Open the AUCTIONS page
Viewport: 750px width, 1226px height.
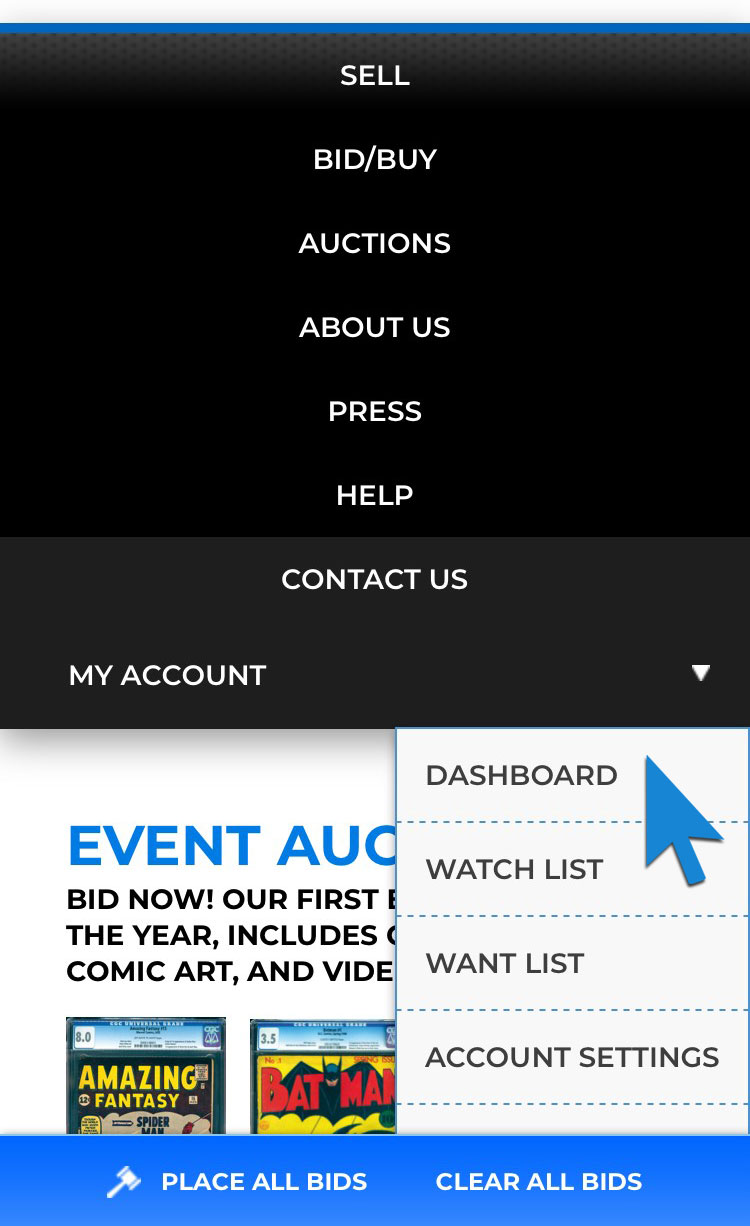click(x=375, y=244)
